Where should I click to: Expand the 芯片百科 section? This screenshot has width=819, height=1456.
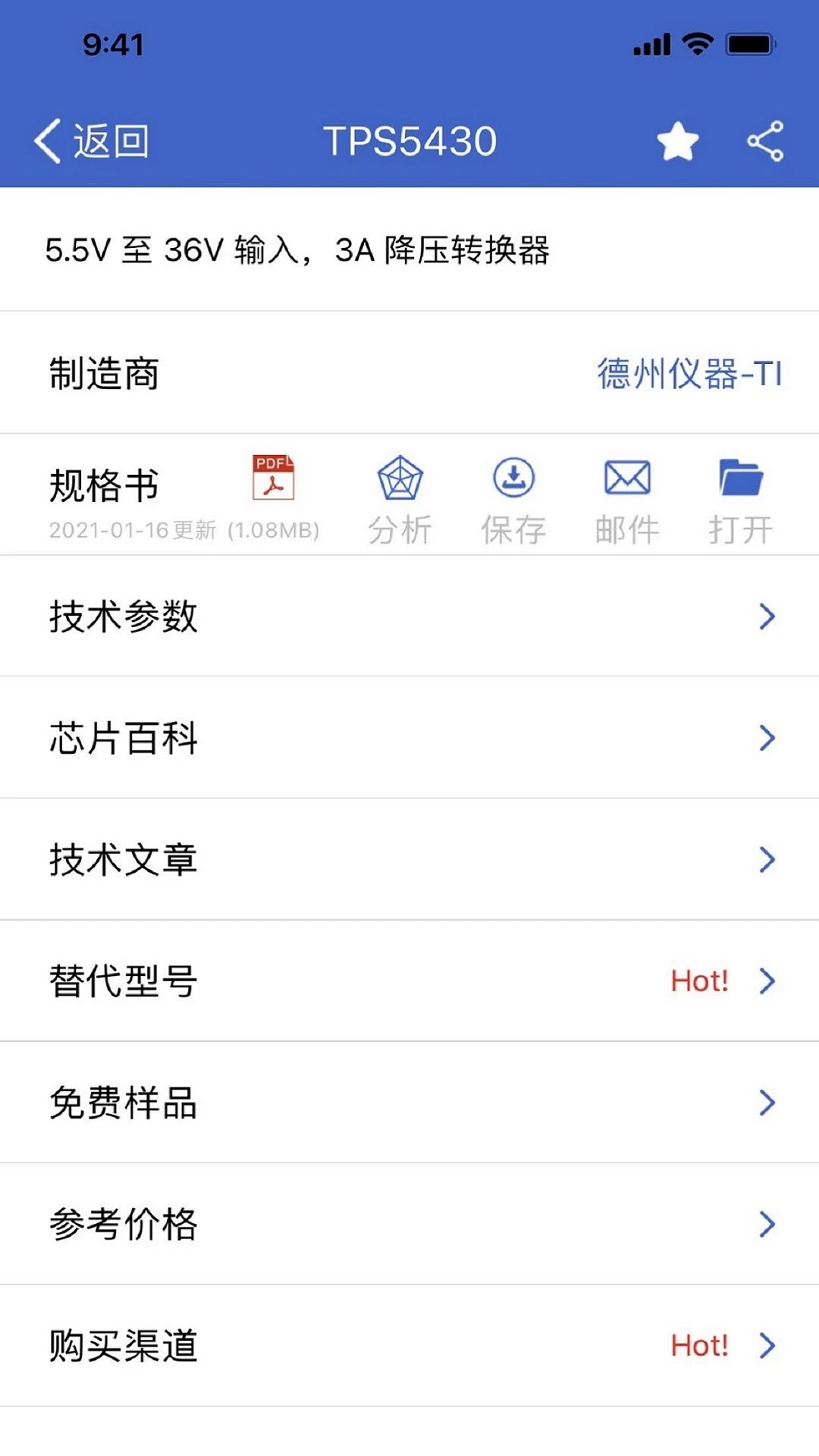[409, 738]
